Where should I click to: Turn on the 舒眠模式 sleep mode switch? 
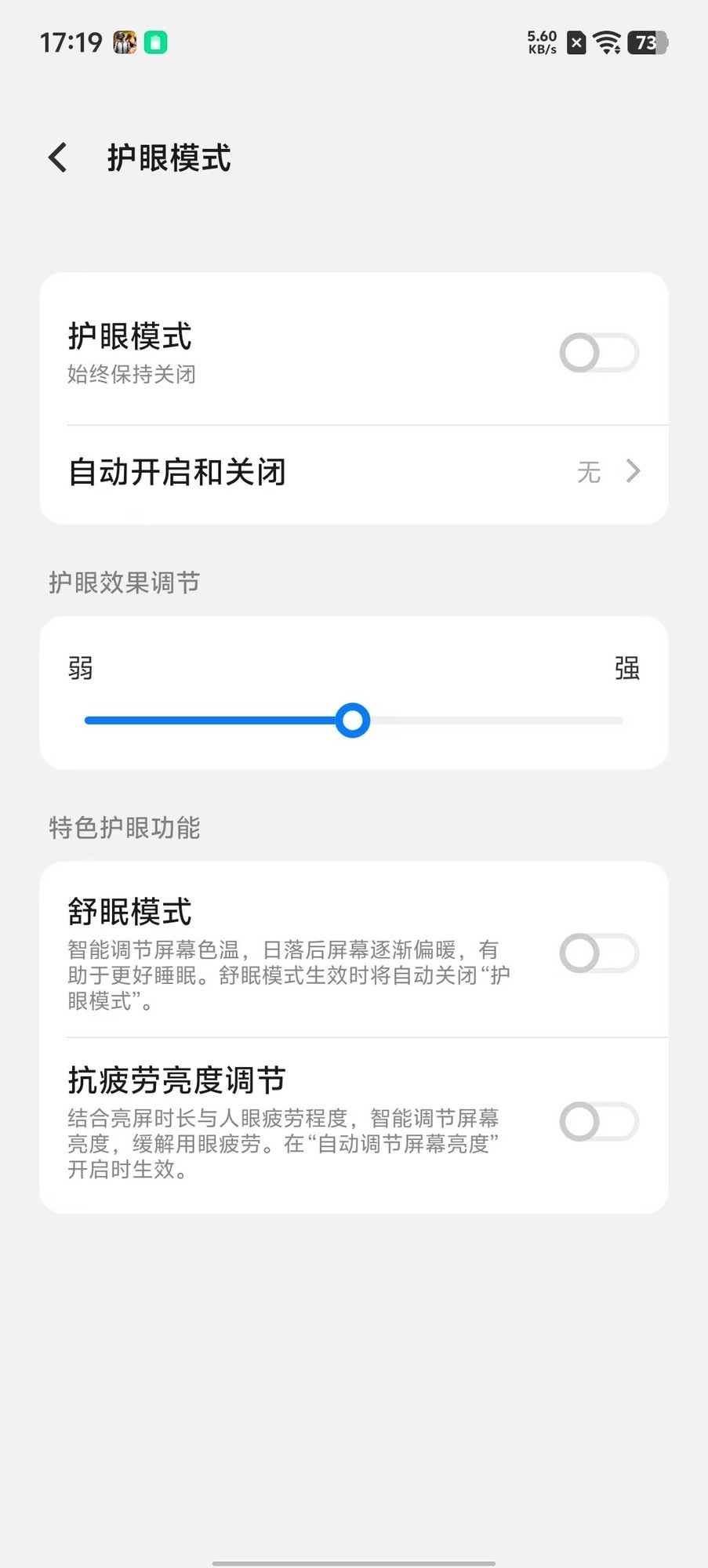(x=598, y=953)
